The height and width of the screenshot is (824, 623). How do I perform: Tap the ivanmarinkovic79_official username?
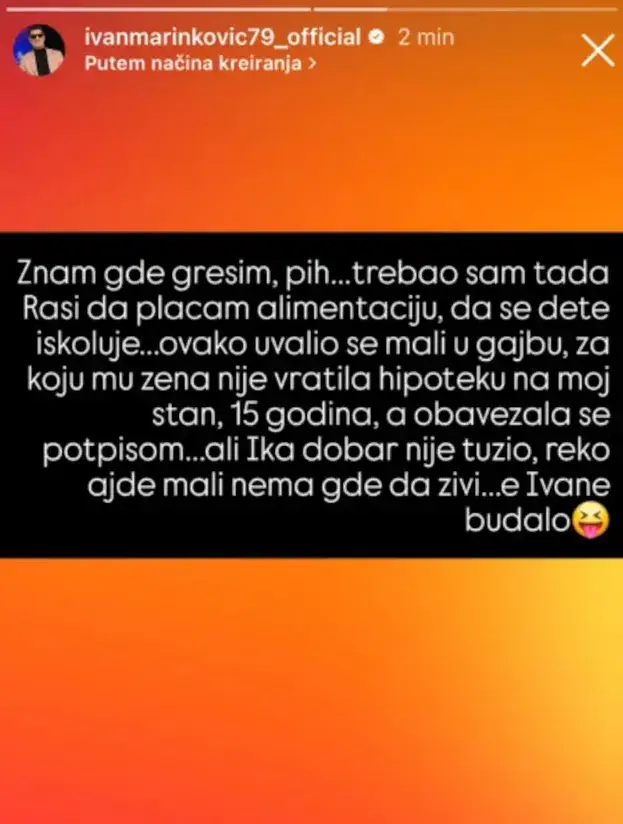pos(223,37)
